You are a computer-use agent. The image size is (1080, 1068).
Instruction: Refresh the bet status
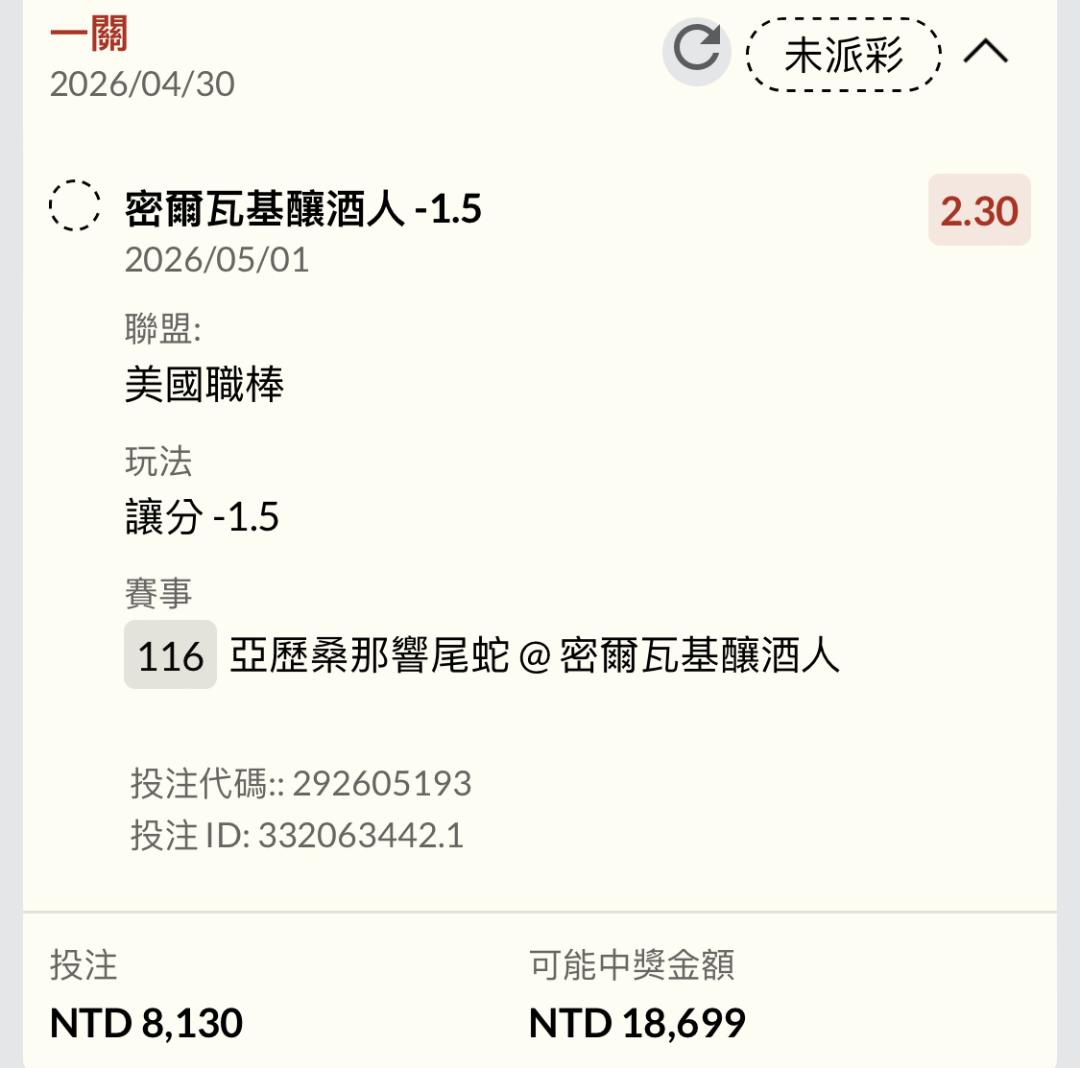pyautogui.click(x=696, y=52)
